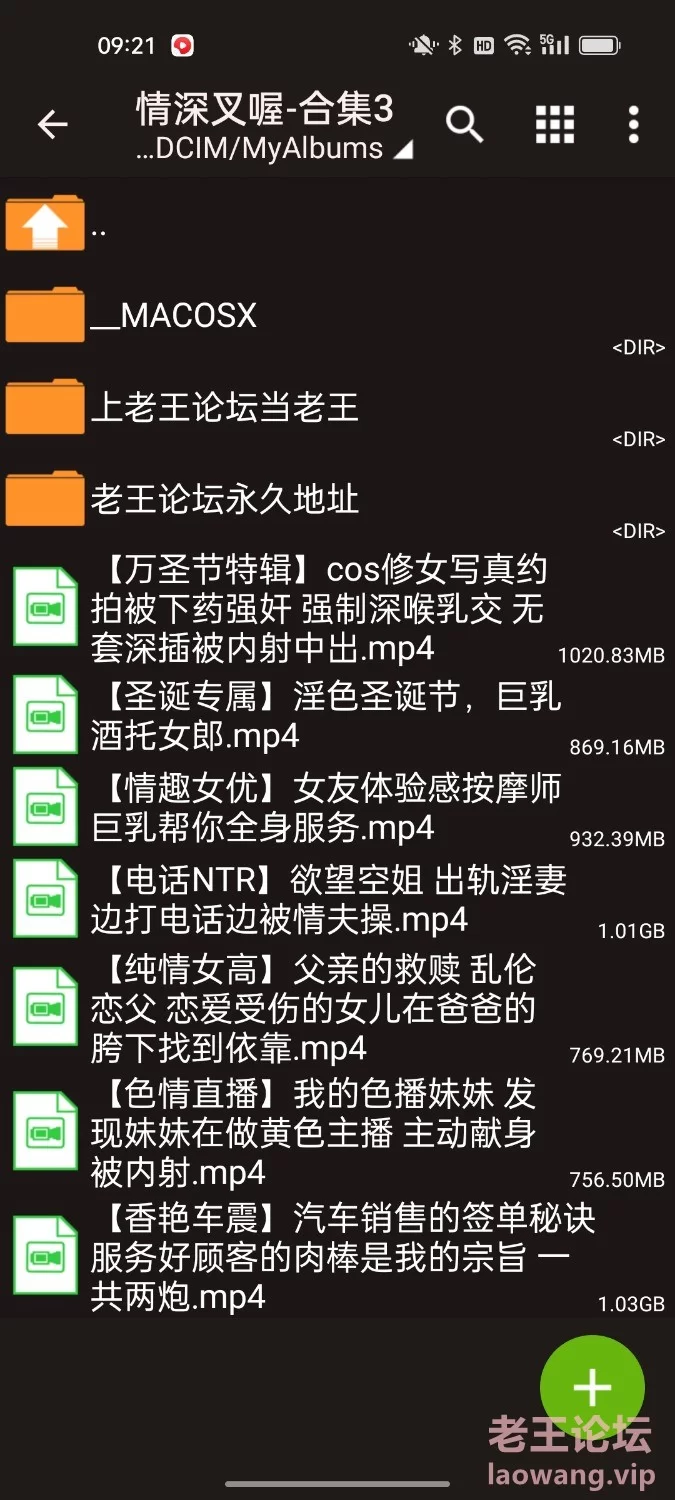Open the 上老王论坛当老王 folder
The height and width of the screenshot is (1500, 675).
point(337,408)
